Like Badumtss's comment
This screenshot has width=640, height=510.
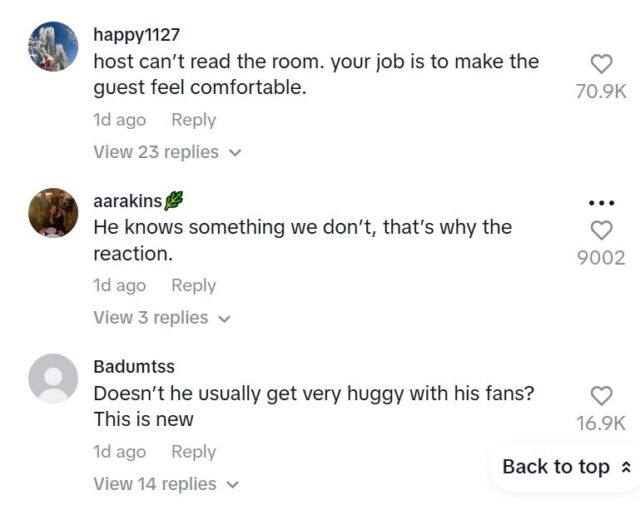[601, 396]
